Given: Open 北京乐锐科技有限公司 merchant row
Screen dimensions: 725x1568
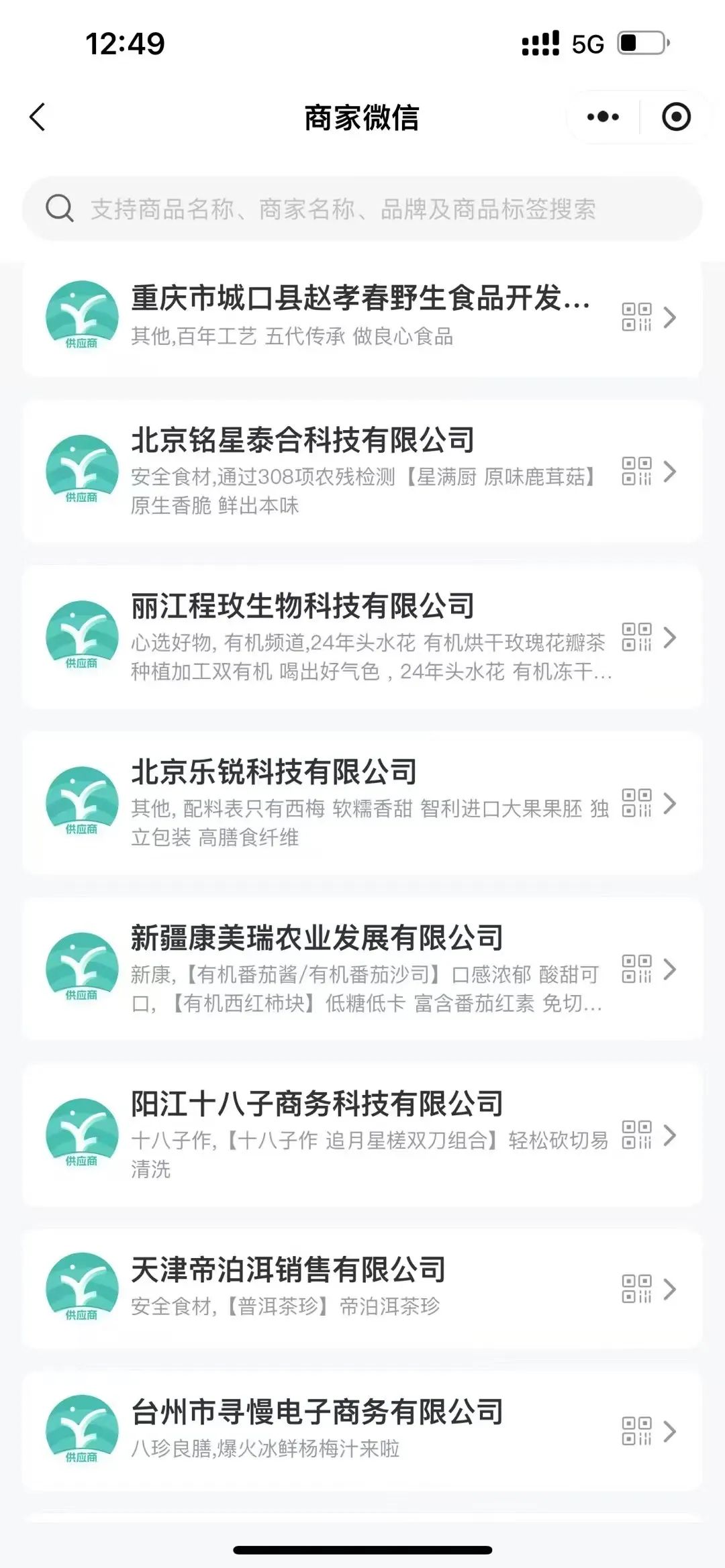Looking at the screenshot, I should pyautogui.click(x=362, y=802).
